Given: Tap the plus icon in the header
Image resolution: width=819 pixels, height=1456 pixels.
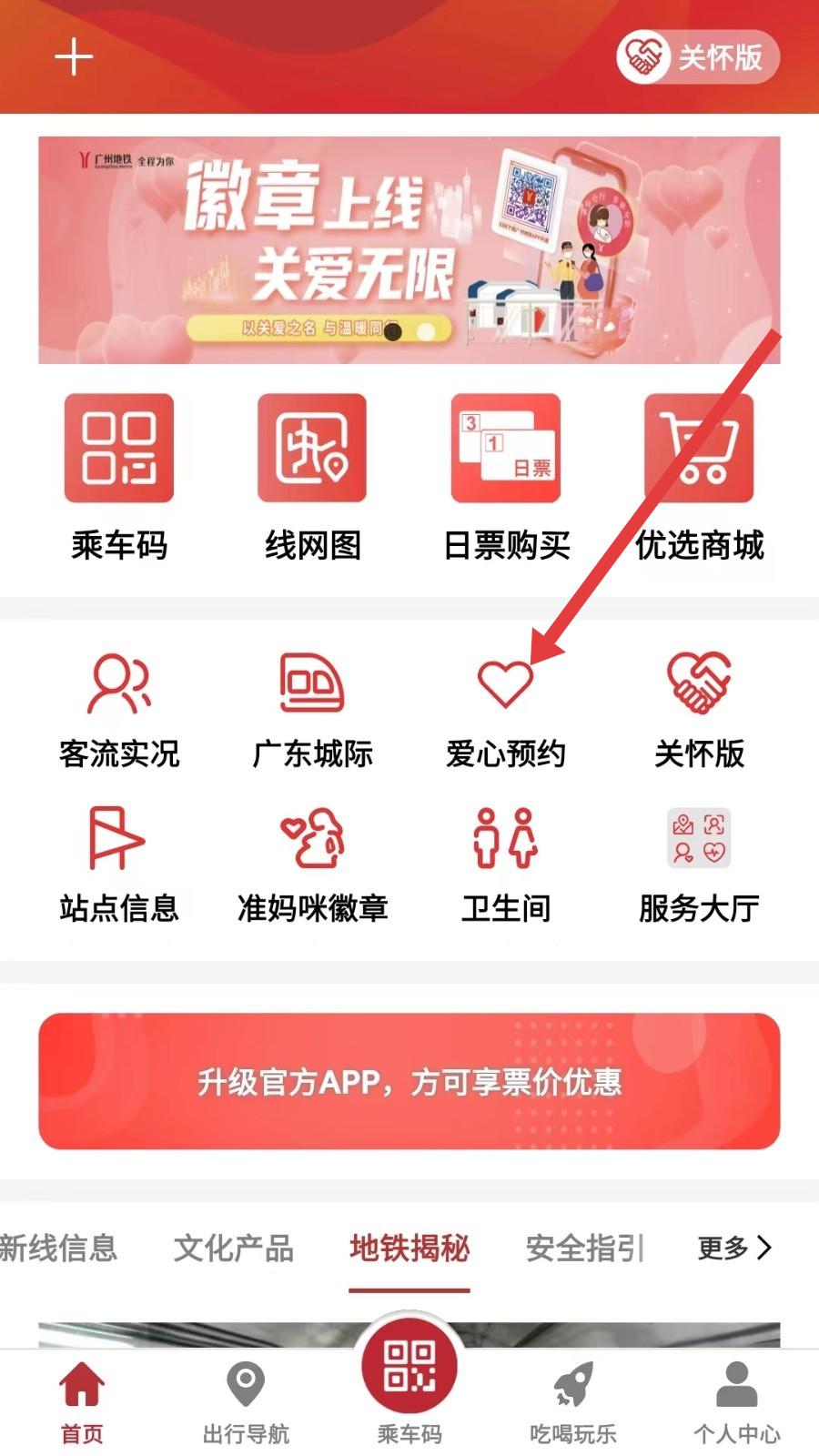Looking at the screenshot, I should pos(74,58).
